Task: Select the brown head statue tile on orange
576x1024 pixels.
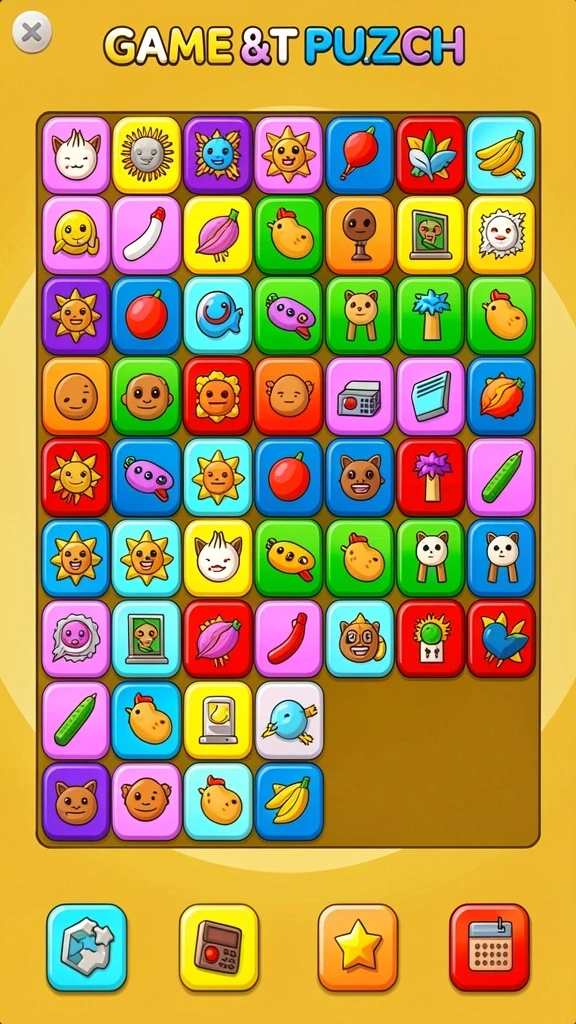Action: coord(360,235)
